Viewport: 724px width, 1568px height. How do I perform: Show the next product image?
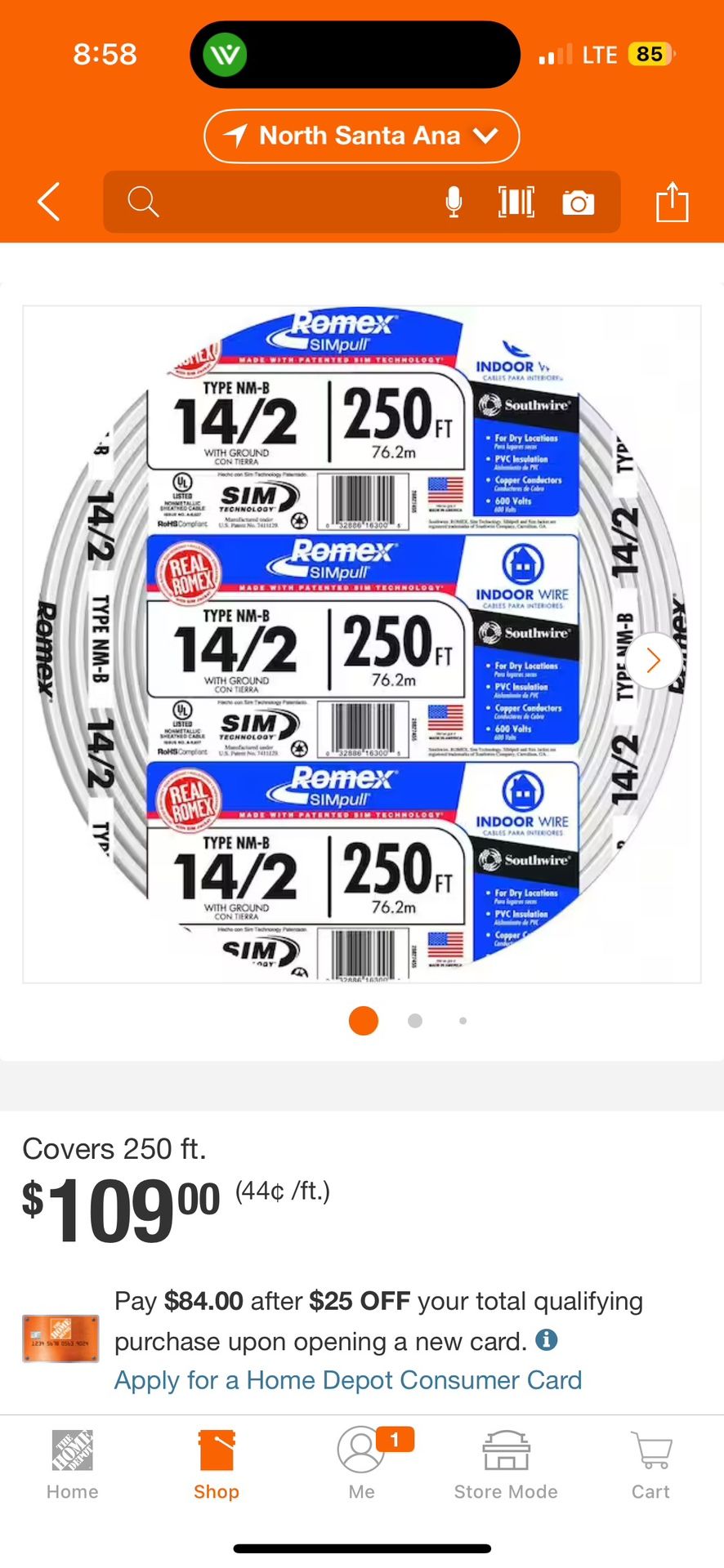tap(653, 661)
